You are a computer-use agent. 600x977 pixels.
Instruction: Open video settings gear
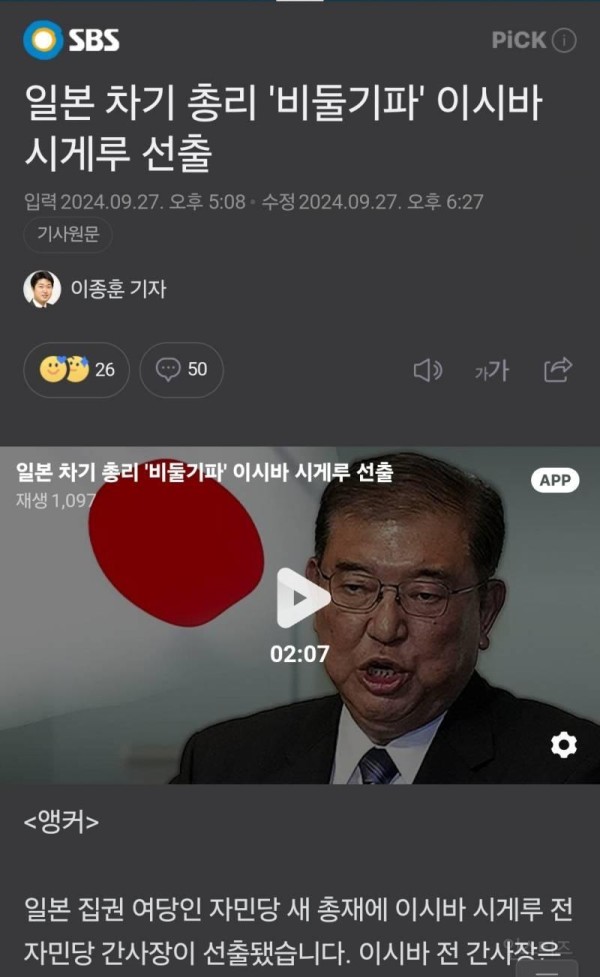pyautogui.click(x=564, y=744)
